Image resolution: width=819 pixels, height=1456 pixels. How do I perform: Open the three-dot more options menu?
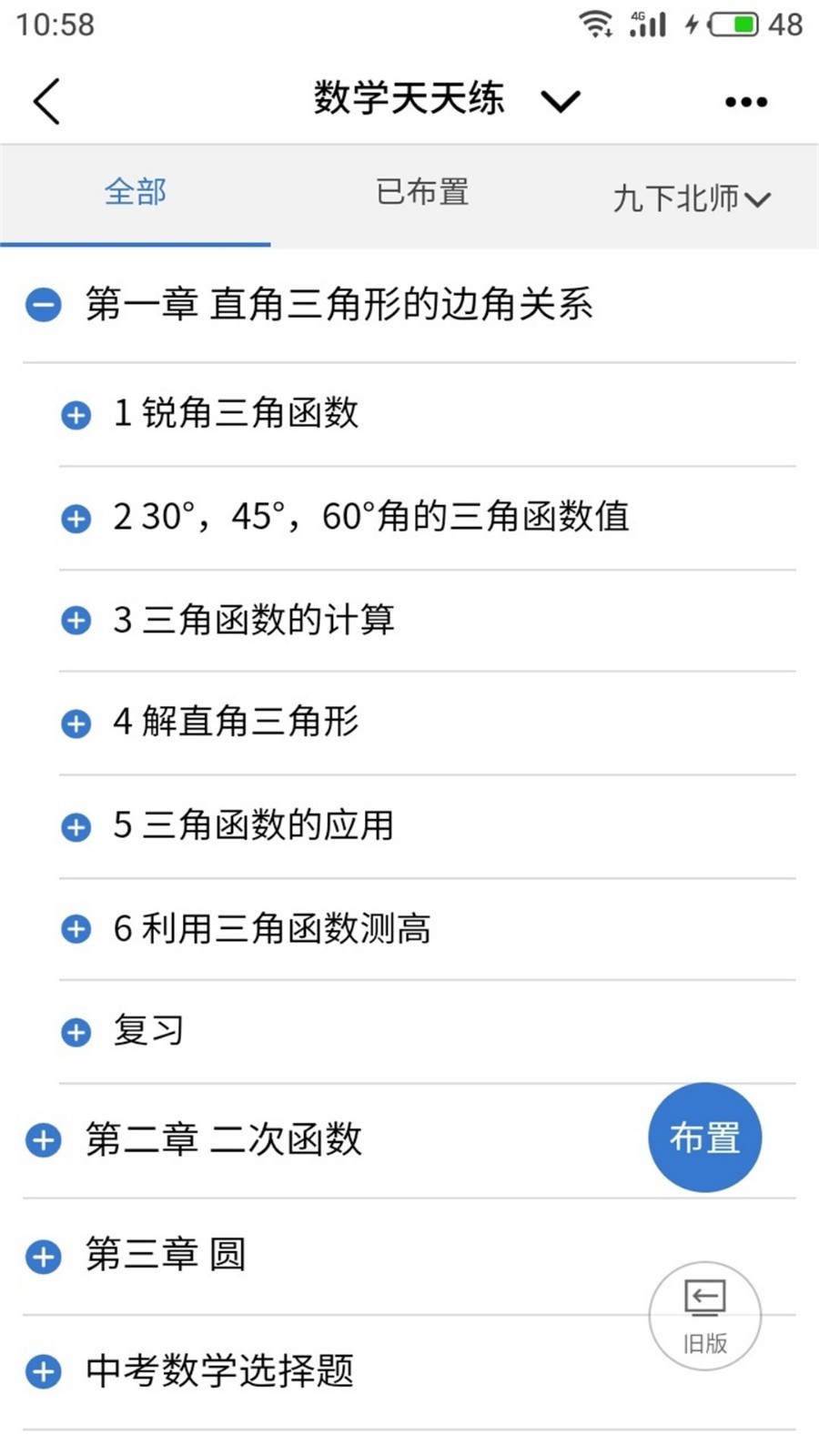[x=744, y=100]
